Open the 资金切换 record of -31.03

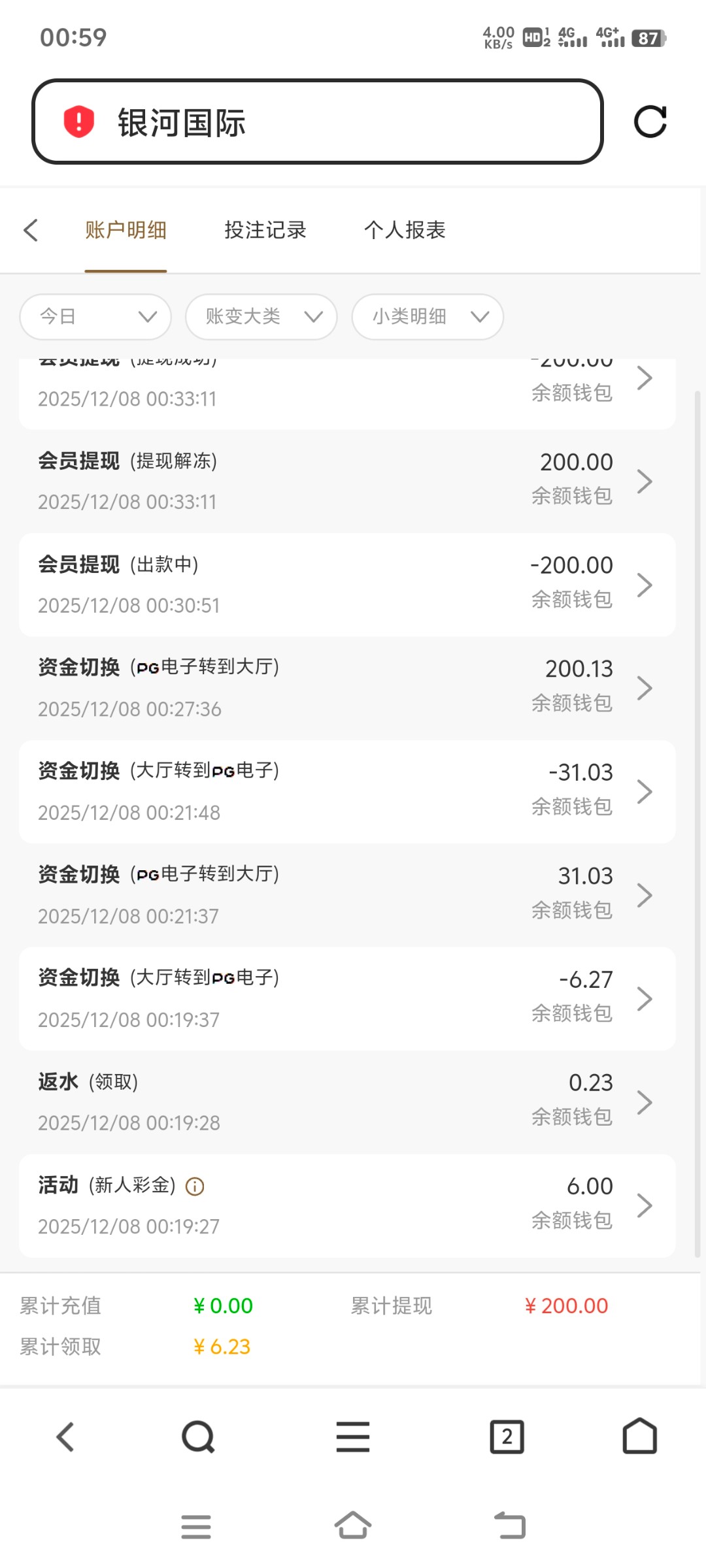click(346, 791)
